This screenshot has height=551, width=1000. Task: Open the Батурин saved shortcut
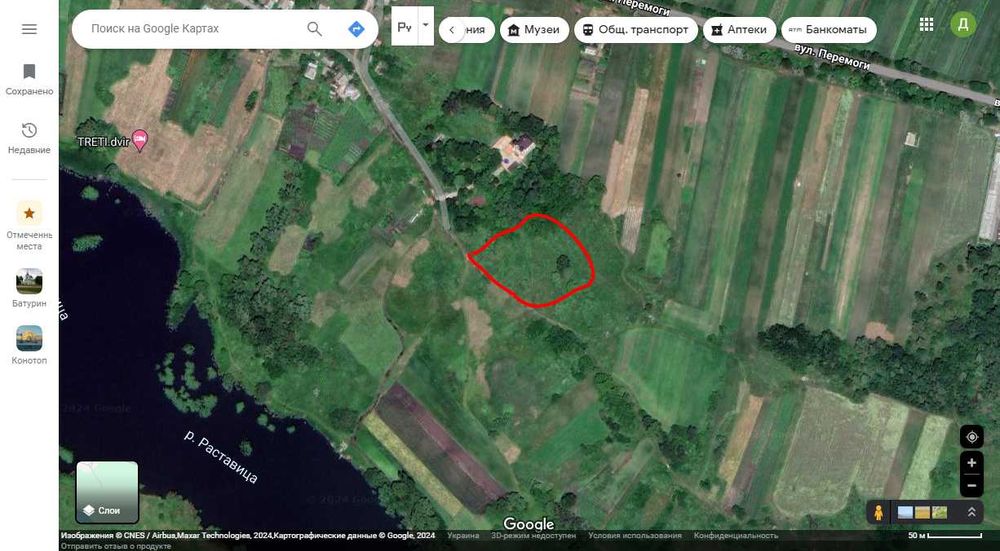[29, 288]
